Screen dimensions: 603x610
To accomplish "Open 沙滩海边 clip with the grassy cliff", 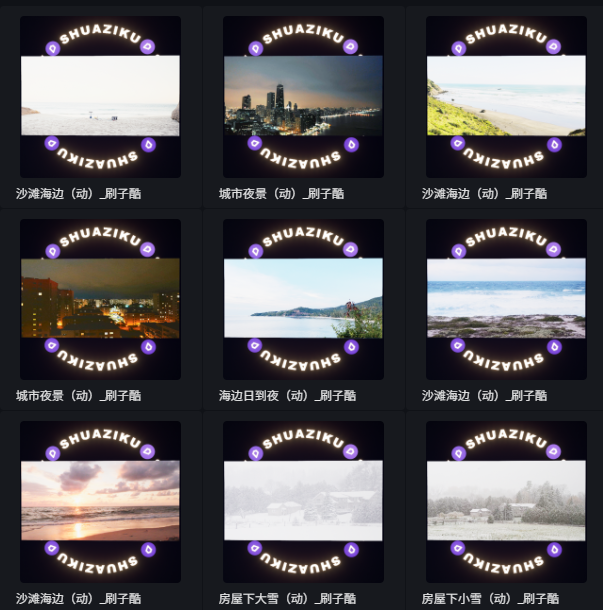I will point(506,96).
